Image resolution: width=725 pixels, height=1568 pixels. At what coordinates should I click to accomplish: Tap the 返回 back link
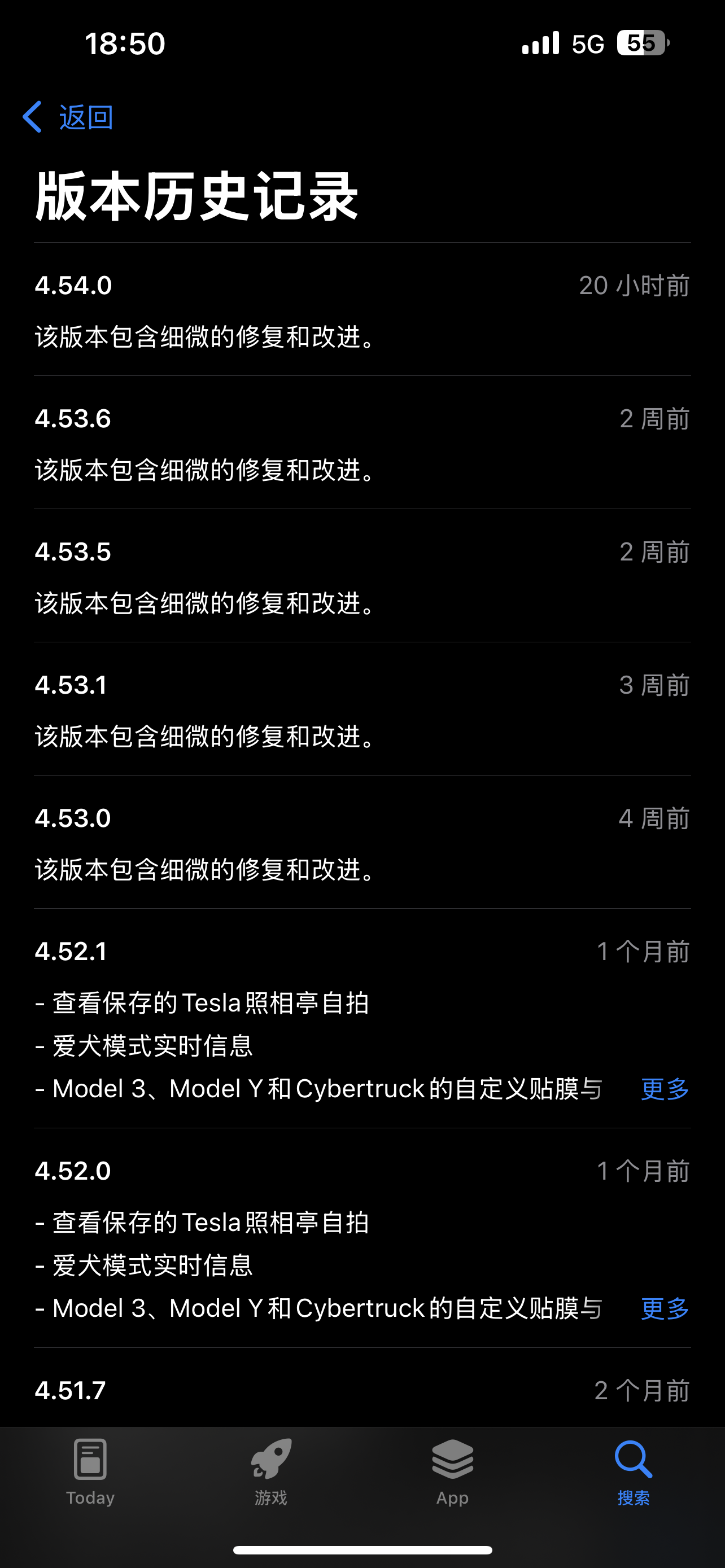click(86, 117)
